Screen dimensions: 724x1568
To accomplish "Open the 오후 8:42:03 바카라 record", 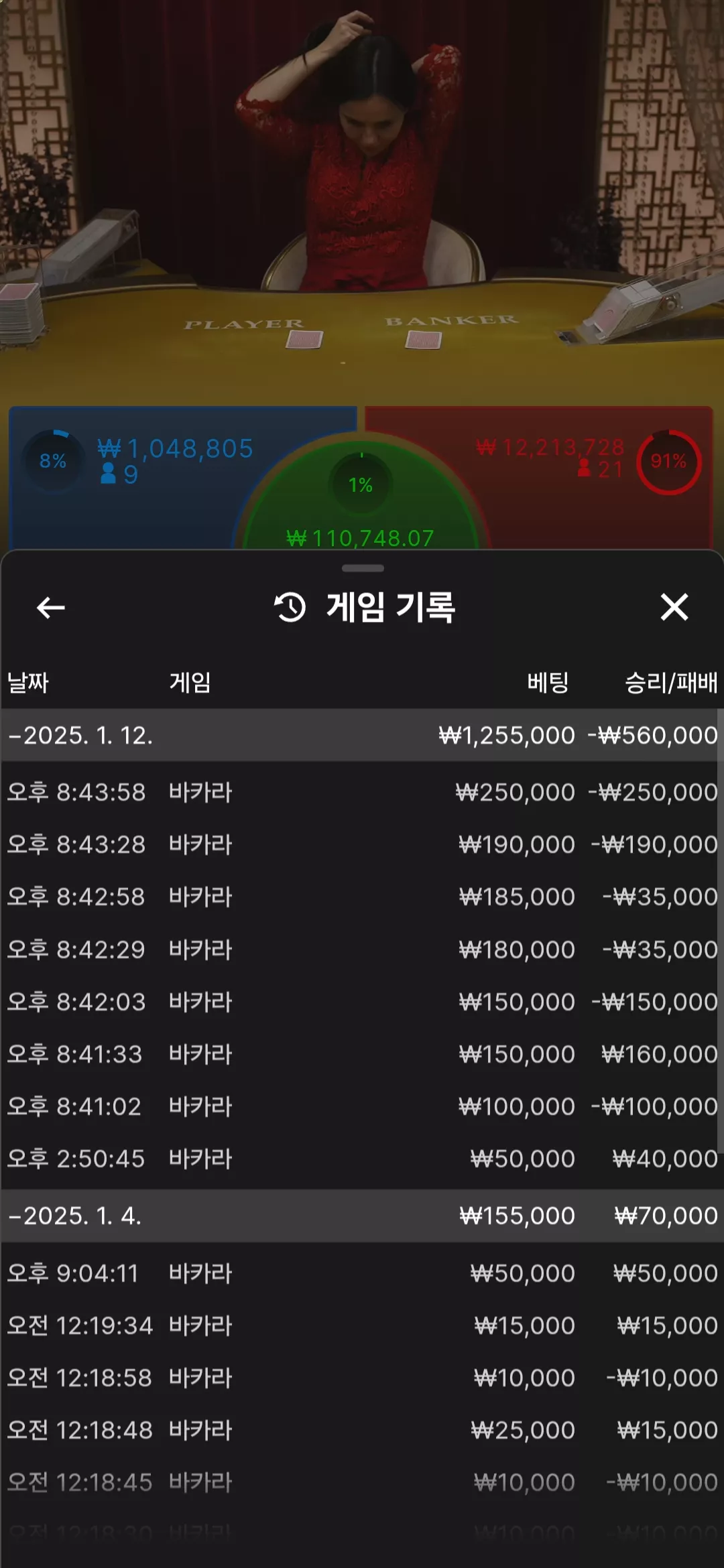I will click(x=362, y=1002).
